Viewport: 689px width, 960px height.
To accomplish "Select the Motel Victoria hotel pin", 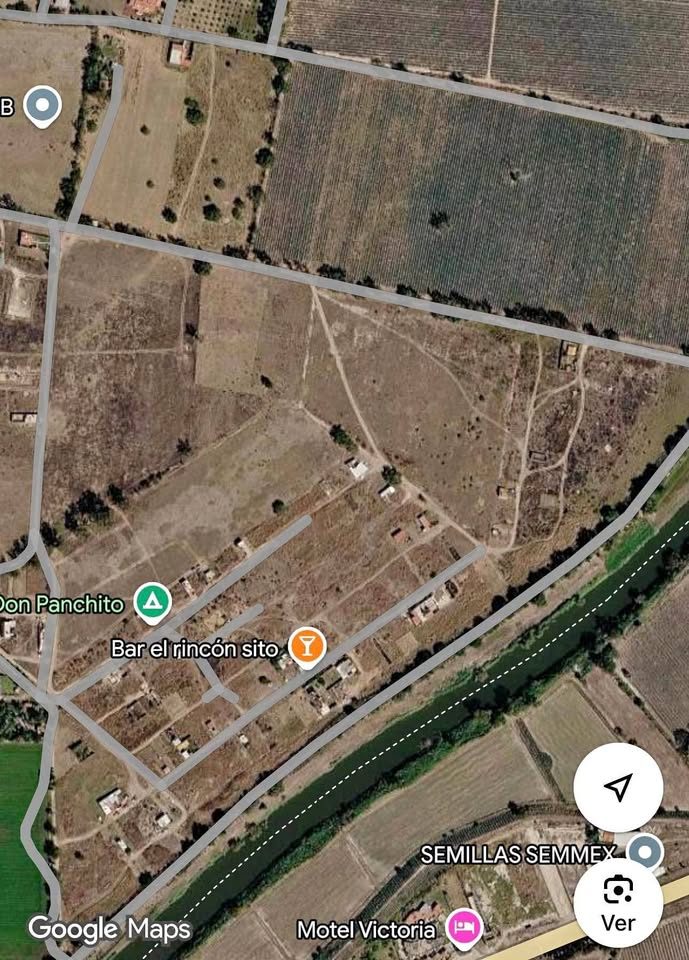I will point(465,928).
